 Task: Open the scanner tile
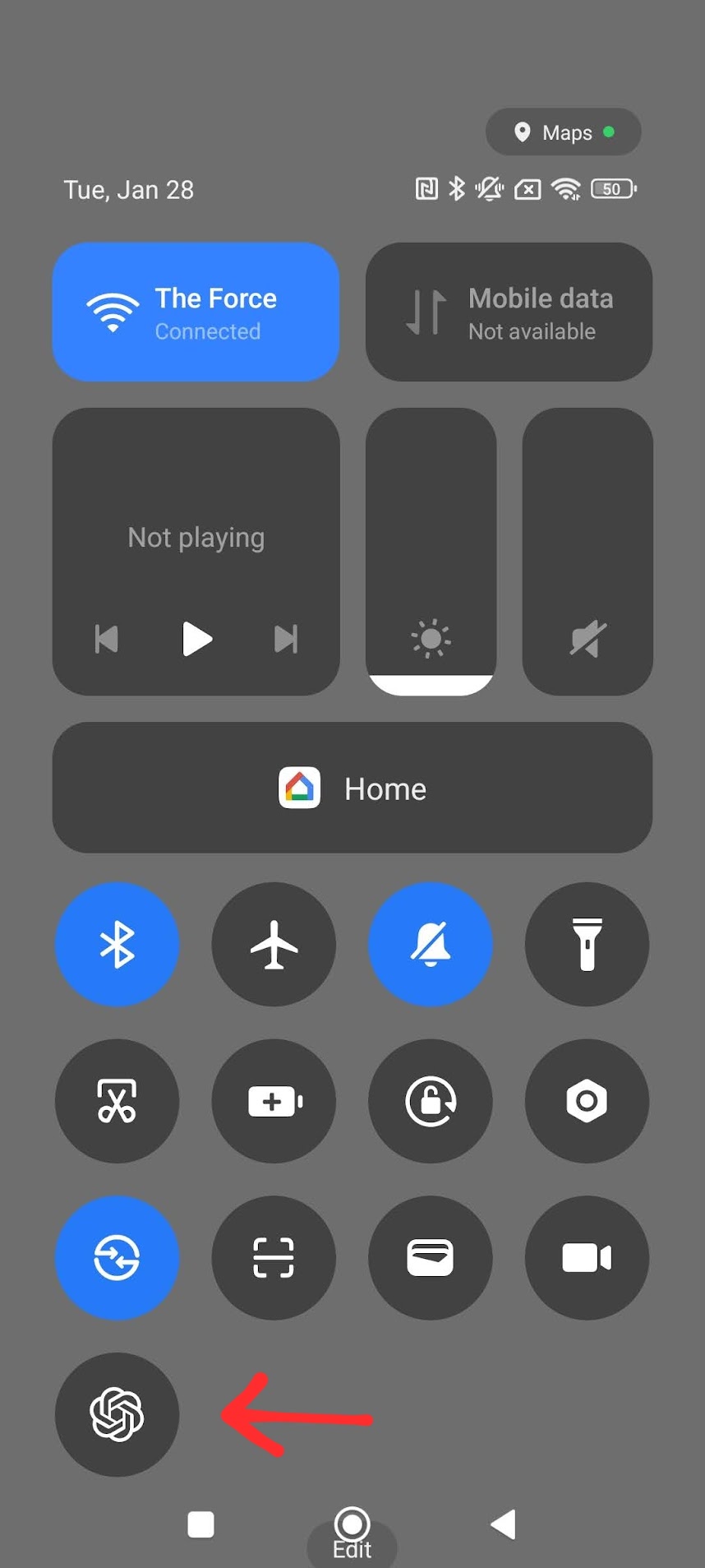(274, 1258)
